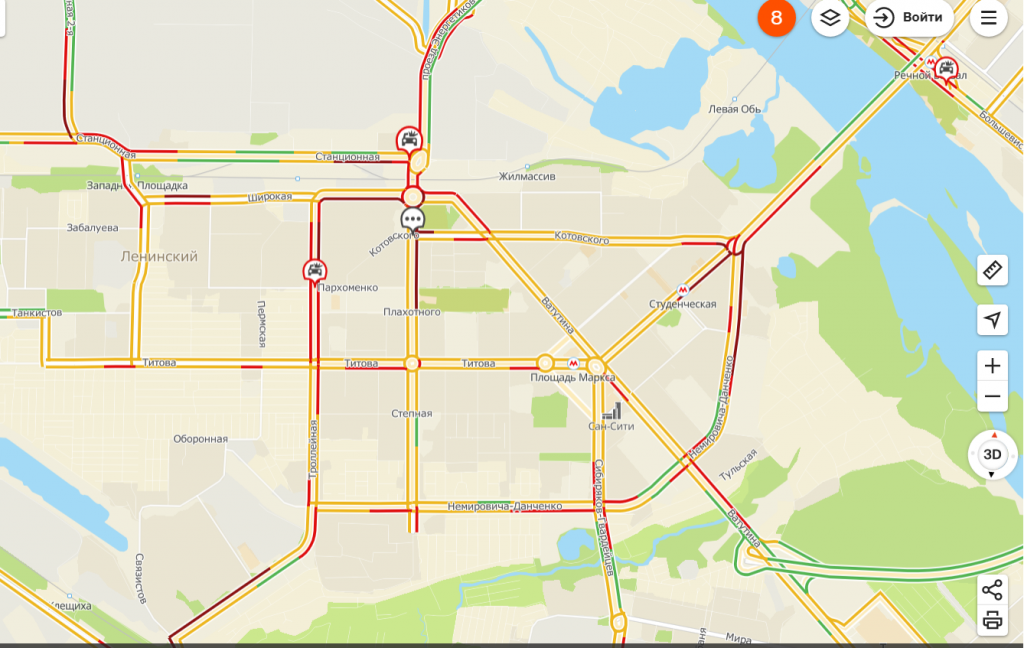Open the Сан-Сити place marker

pos(612,410)
